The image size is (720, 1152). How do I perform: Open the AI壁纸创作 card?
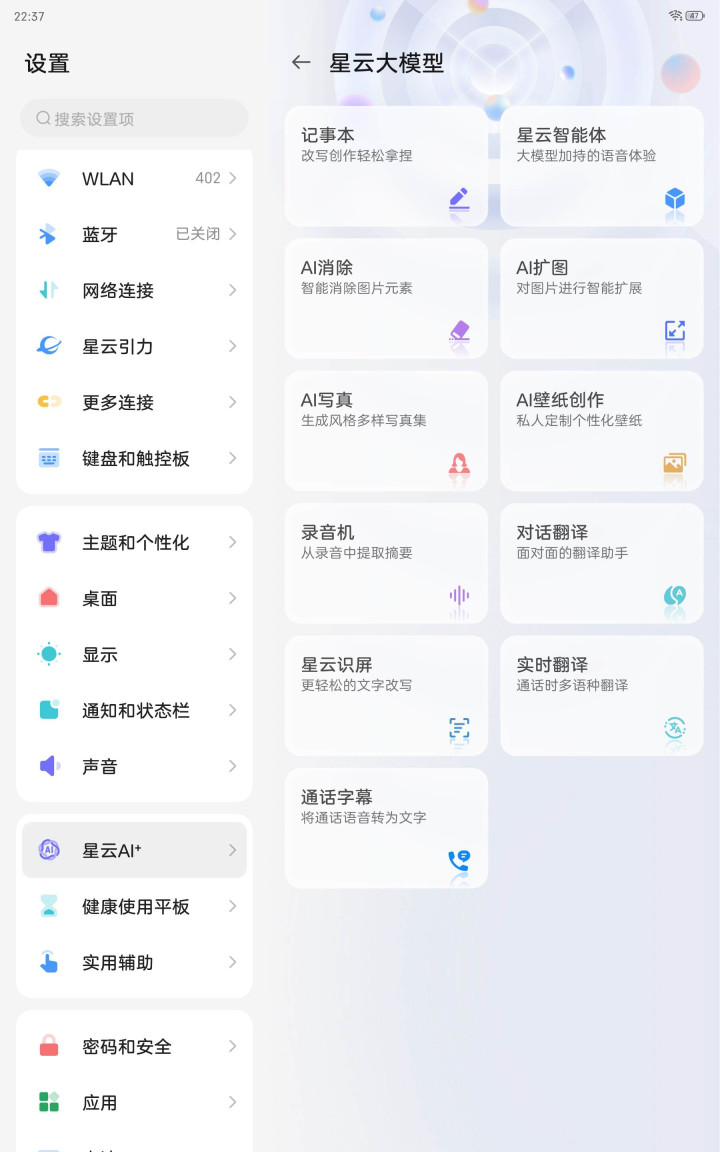(602, 431)
